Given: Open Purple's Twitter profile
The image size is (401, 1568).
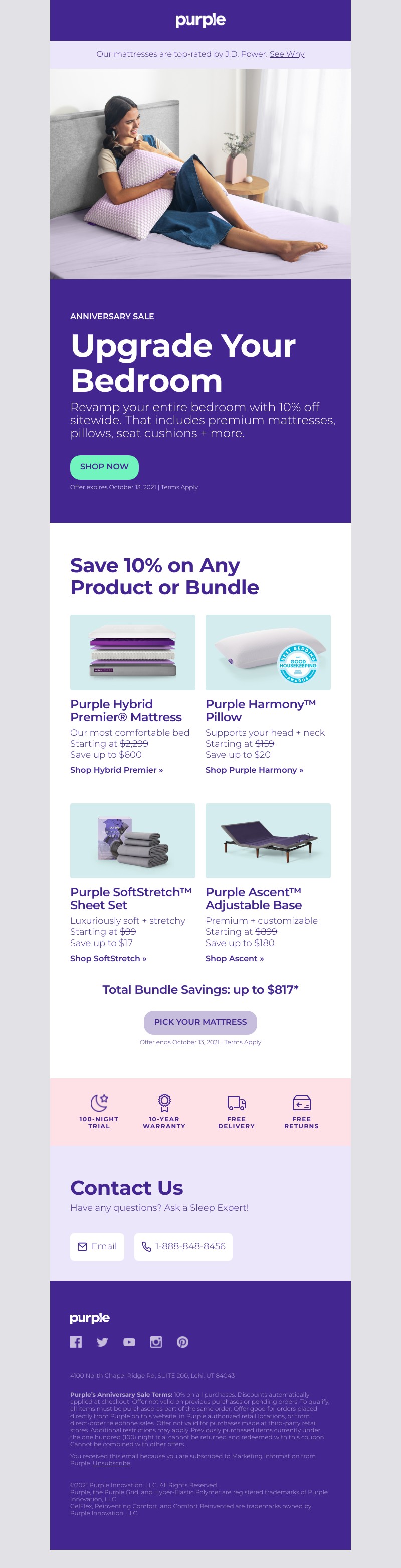Looking at the screenshot, I should pos(102,1342).
